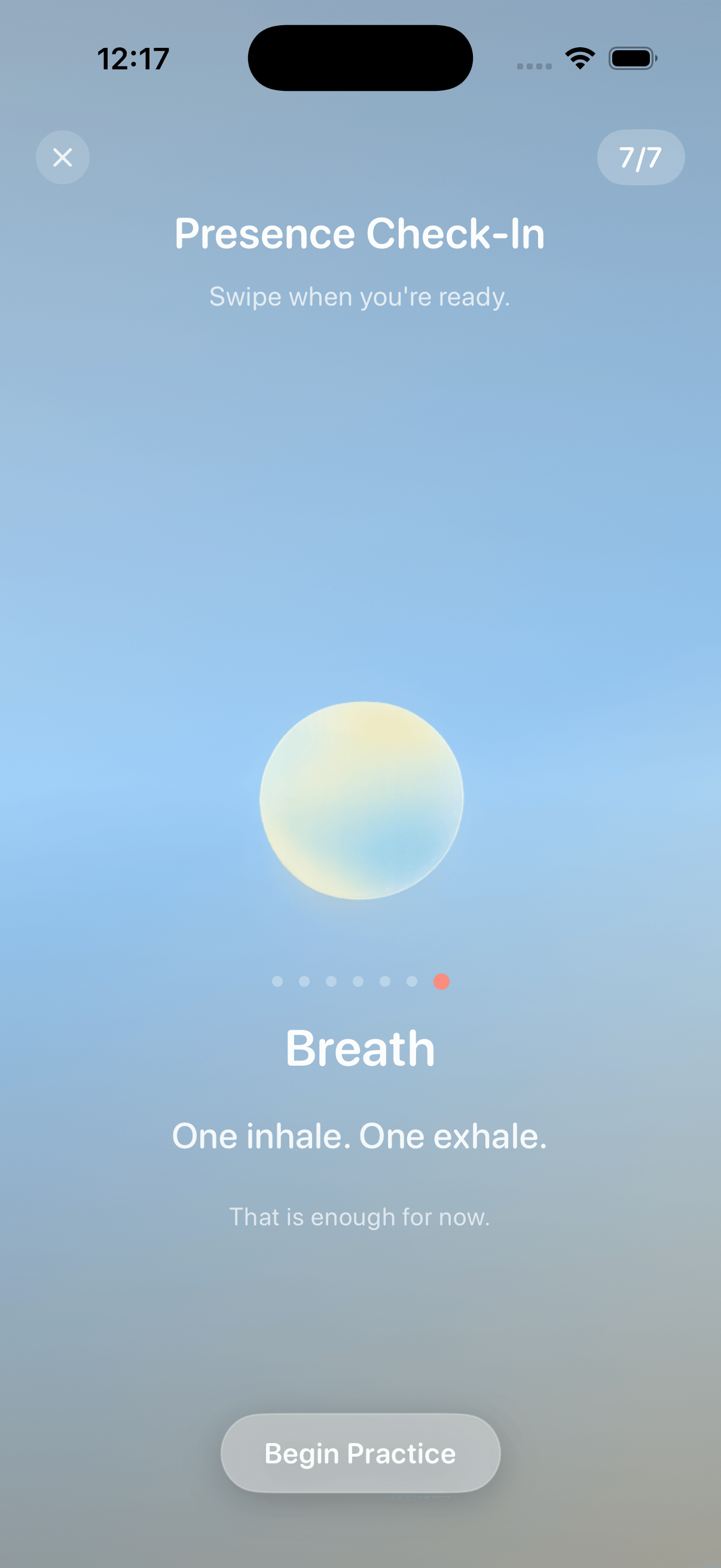Tap the Breath card title
Image resolution: width=721 pixels, height=1568 pixels.
(360, 1048)
